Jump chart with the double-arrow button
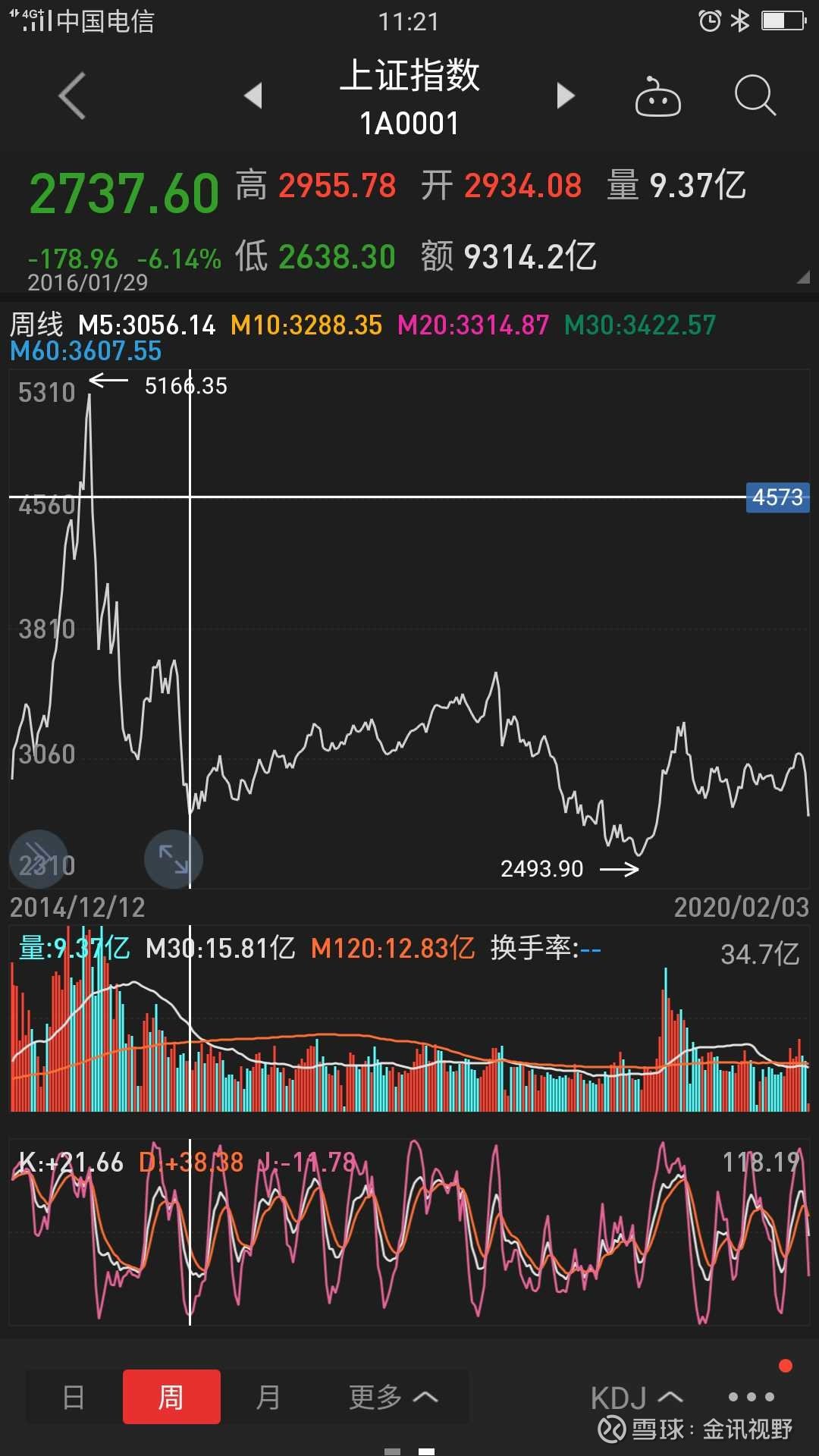Viewport: 819px width, 1456px height. click(x=38, y=859)
